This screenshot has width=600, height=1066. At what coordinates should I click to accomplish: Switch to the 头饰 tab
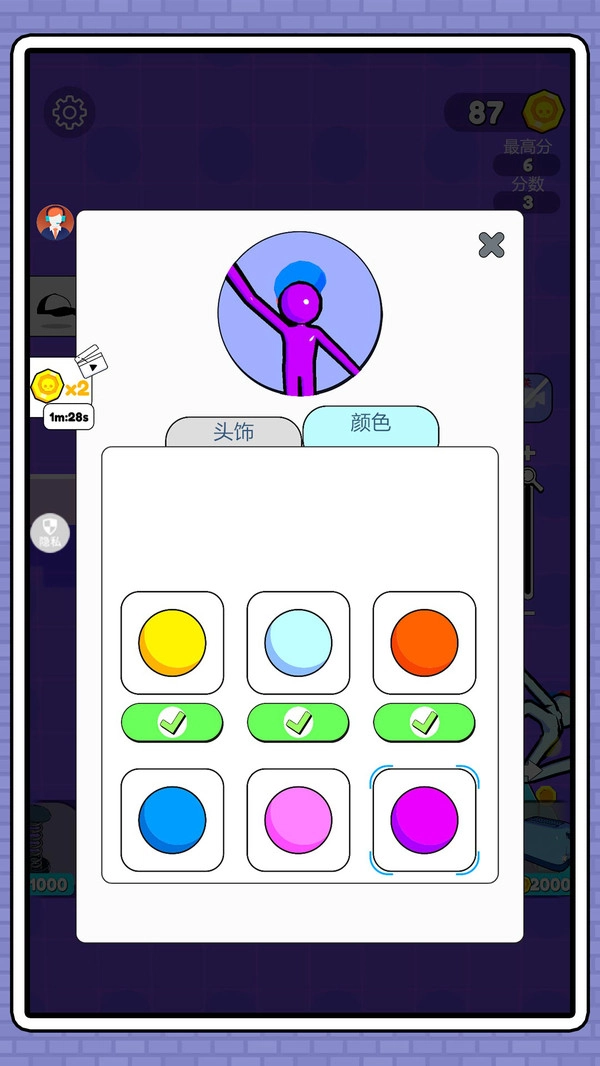coord(233,432)
